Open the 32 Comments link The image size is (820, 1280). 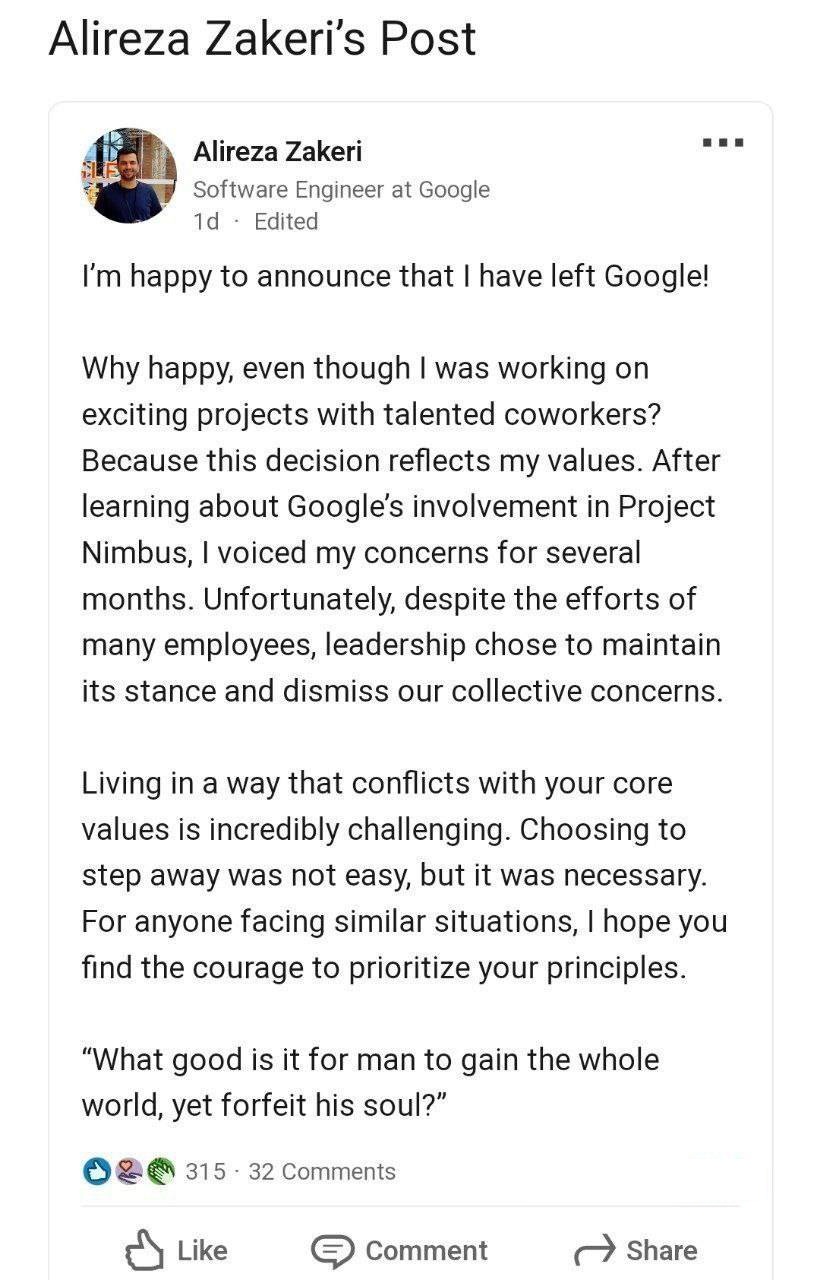point(321,1171)
